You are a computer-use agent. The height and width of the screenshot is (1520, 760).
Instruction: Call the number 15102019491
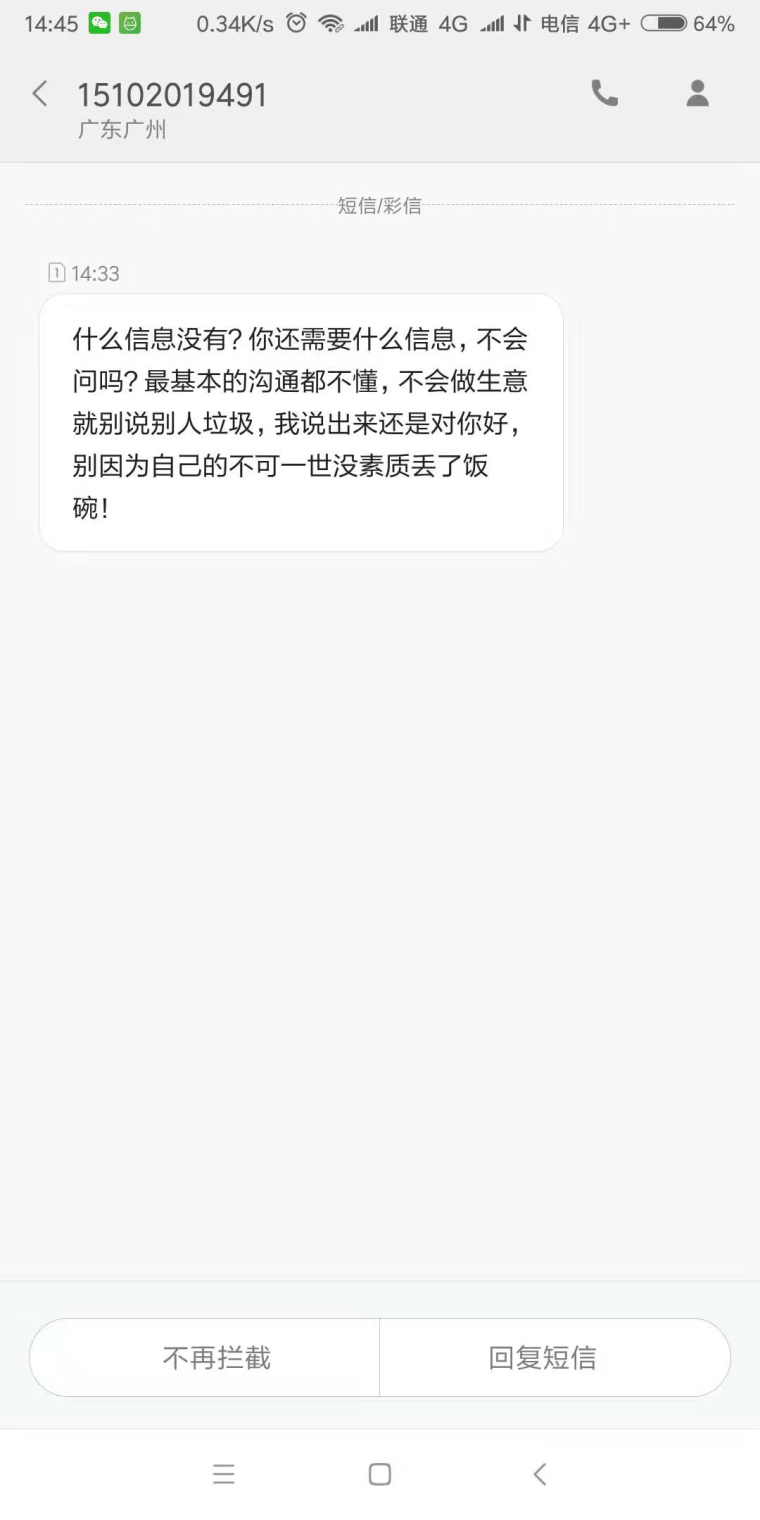pyautogui.click(x=605, y=93)
